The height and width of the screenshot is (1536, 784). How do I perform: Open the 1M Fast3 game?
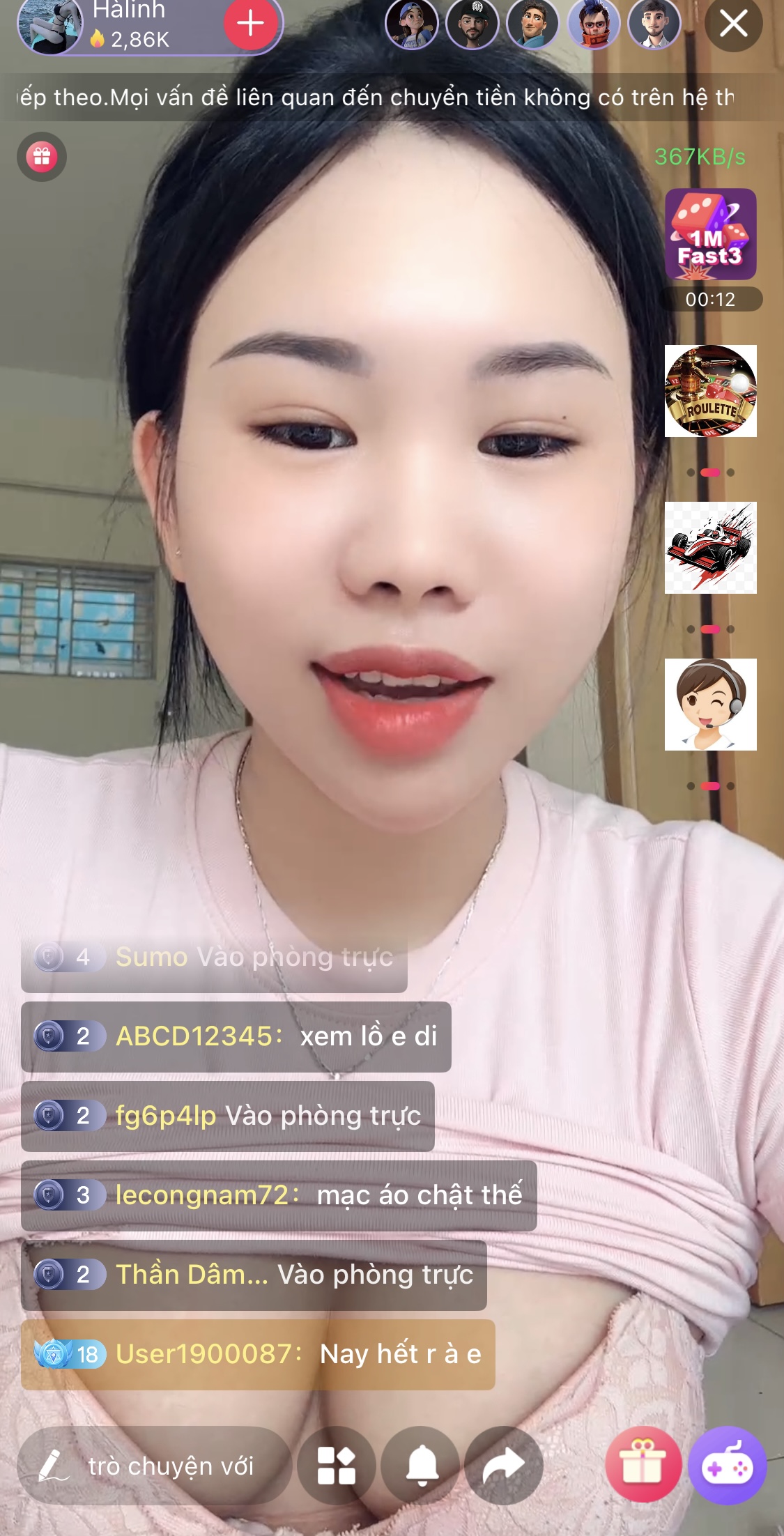pyautogui.click(x=710, y=235)
